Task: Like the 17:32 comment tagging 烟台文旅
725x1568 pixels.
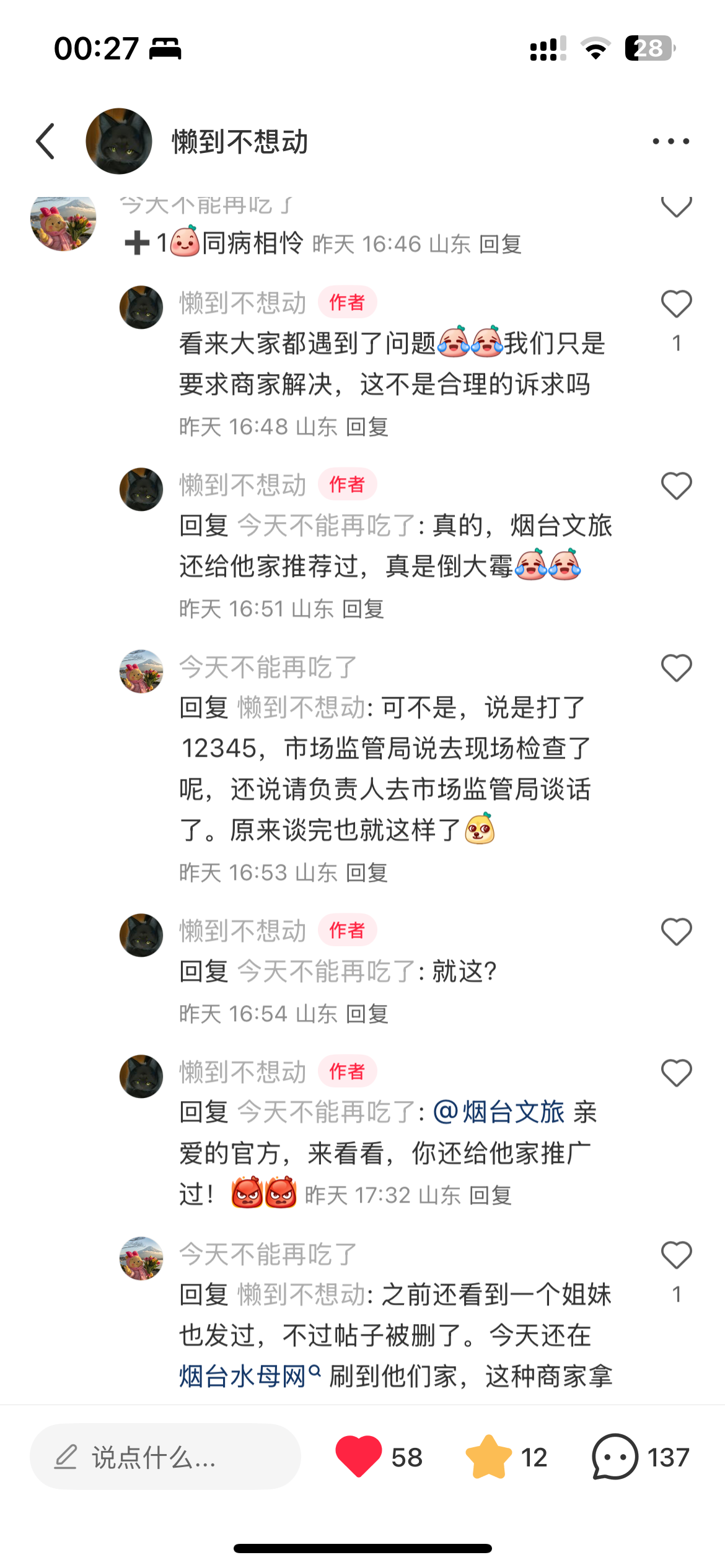Action: pos(676,1073)
